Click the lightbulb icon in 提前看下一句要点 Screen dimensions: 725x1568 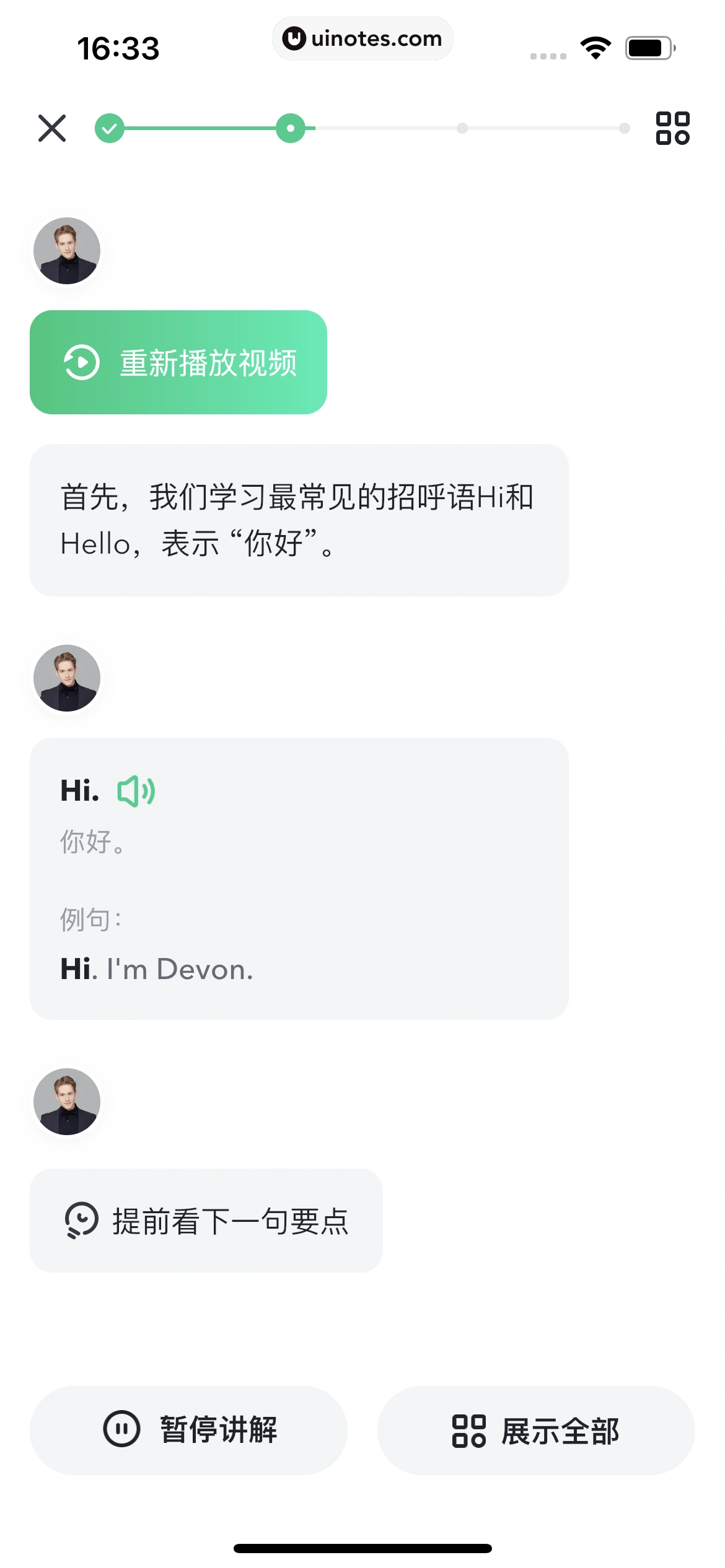pos(81,1219)
